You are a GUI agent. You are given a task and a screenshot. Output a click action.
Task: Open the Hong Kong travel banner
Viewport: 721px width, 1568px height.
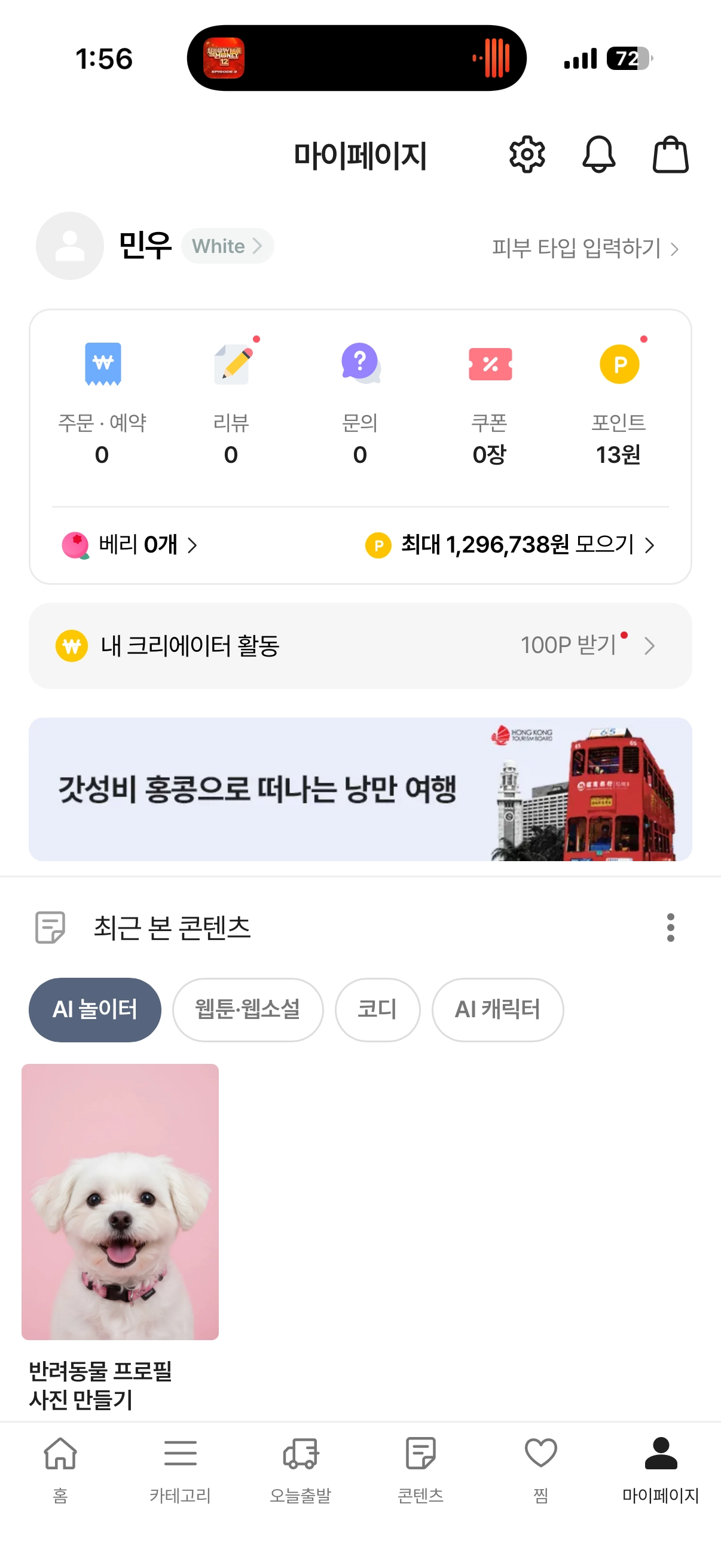click(360, 789)
